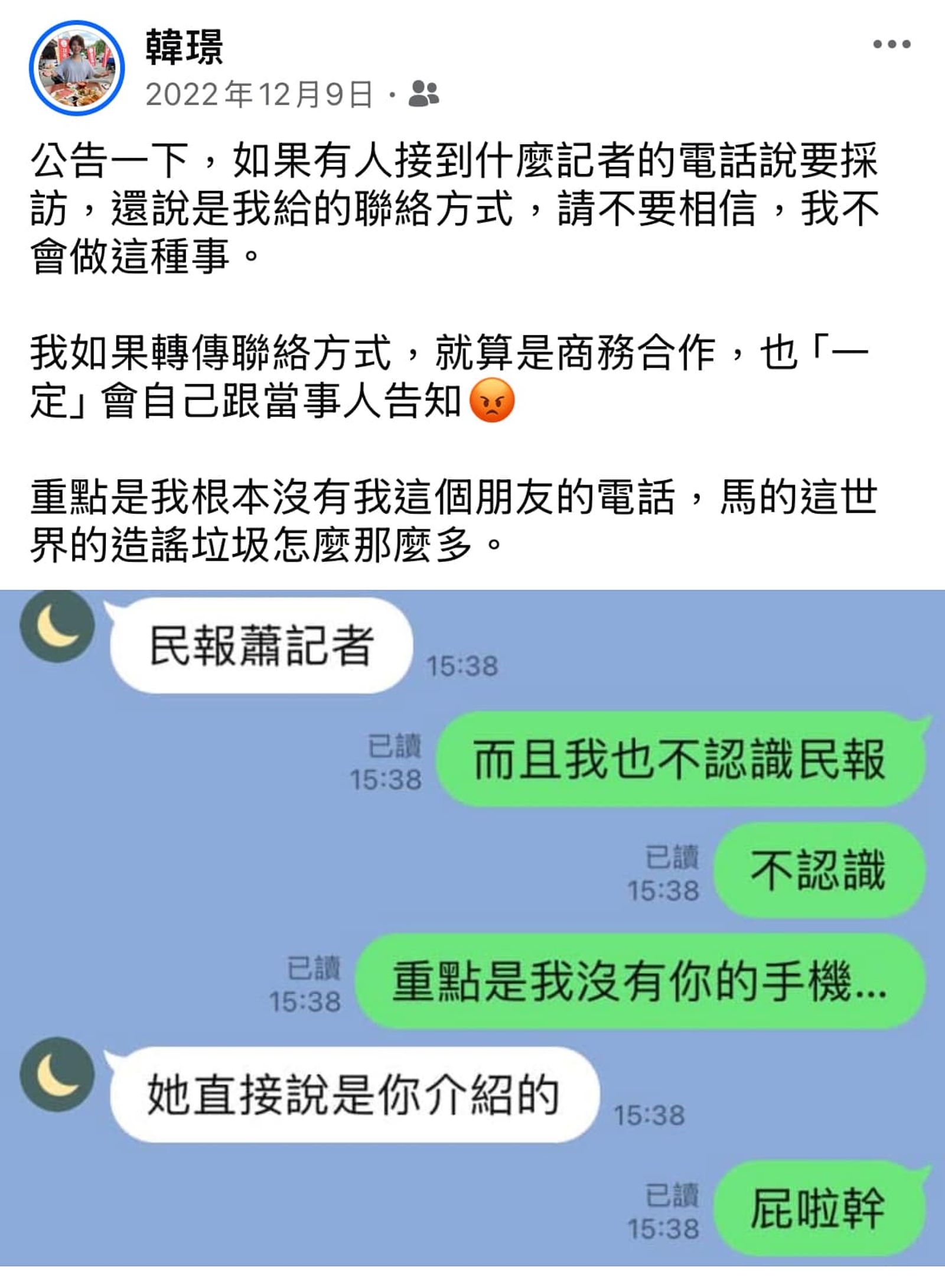Open the post's three-dot options menu
945x1288 pixels.
(x=891, y=44)
